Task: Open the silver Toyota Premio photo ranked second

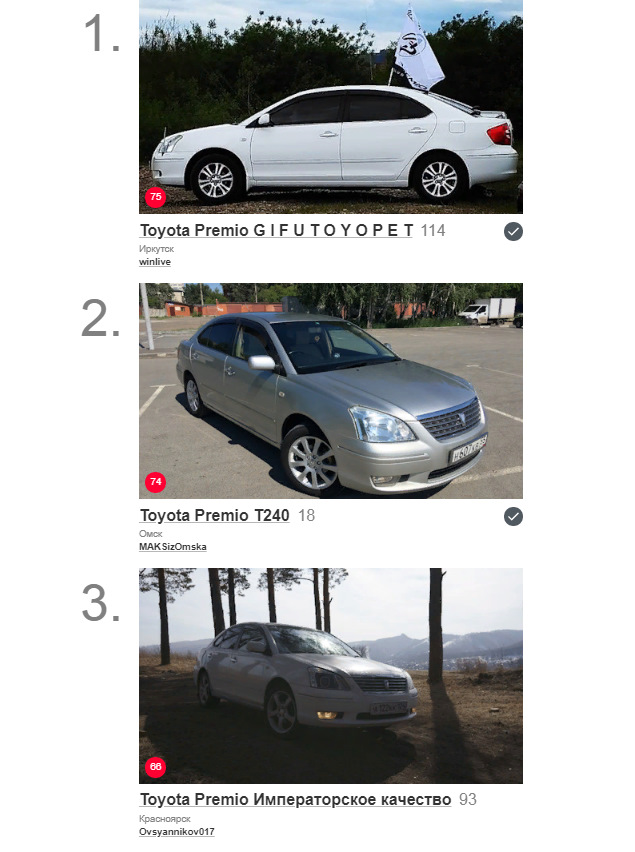Action: point(330,391)
